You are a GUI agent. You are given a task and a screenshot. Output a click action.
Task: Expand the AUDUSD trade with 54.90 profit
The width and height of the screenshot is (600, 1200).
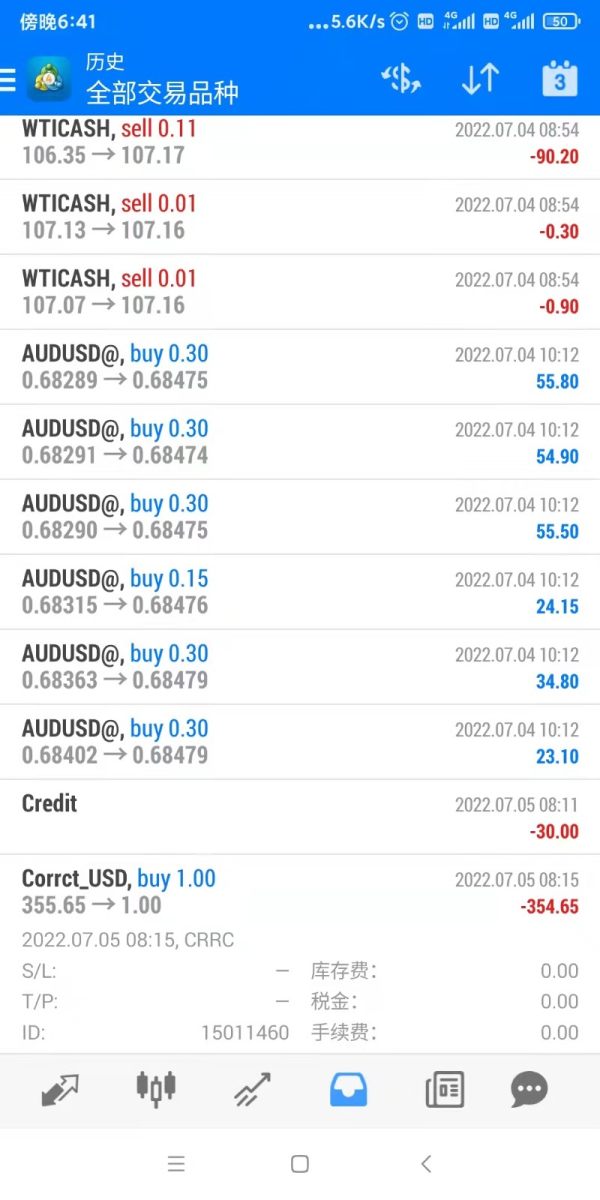point(300,442)
